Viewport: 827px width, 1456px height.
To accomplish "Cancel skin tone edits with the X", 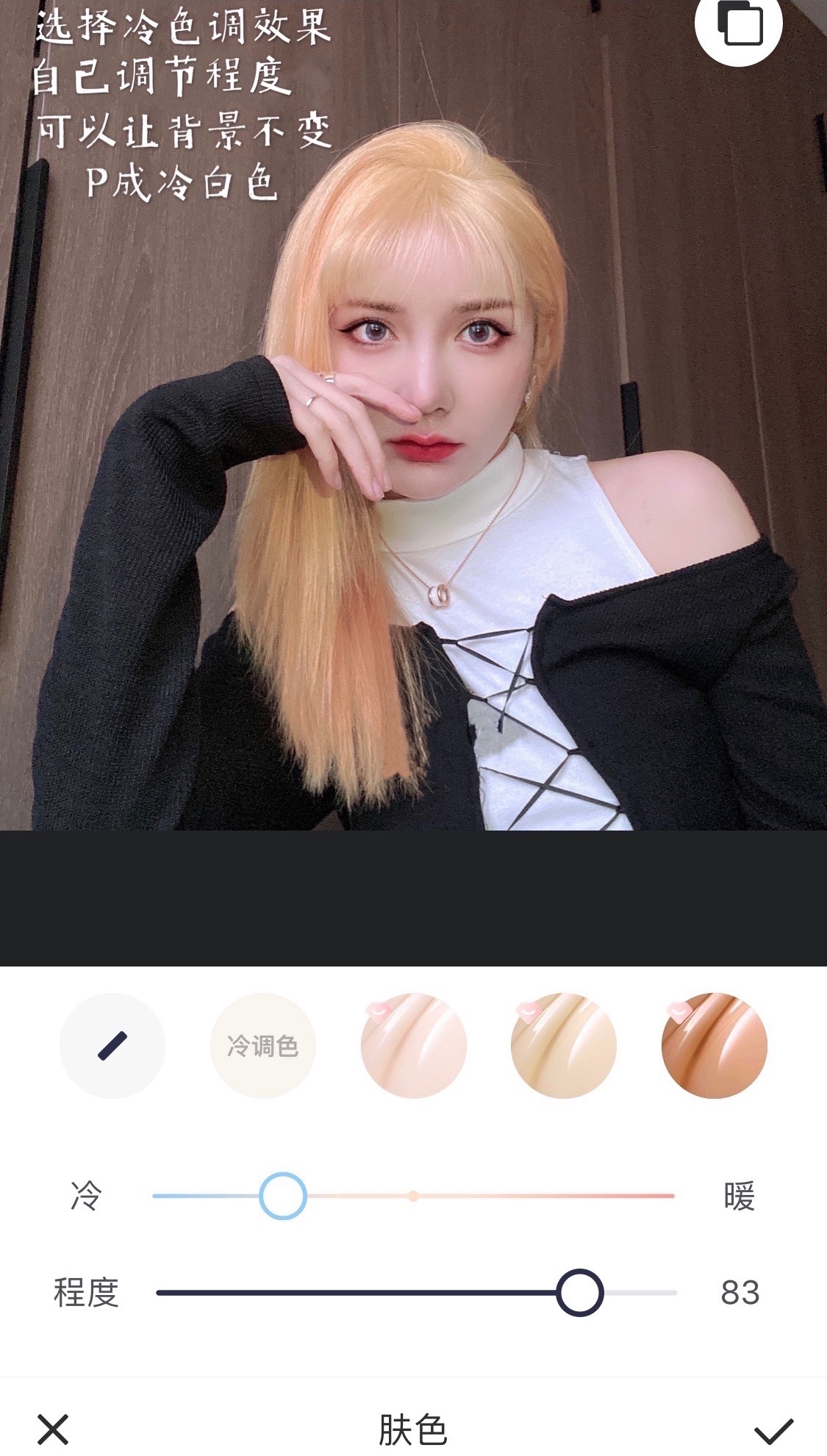I will point(53,1430).
